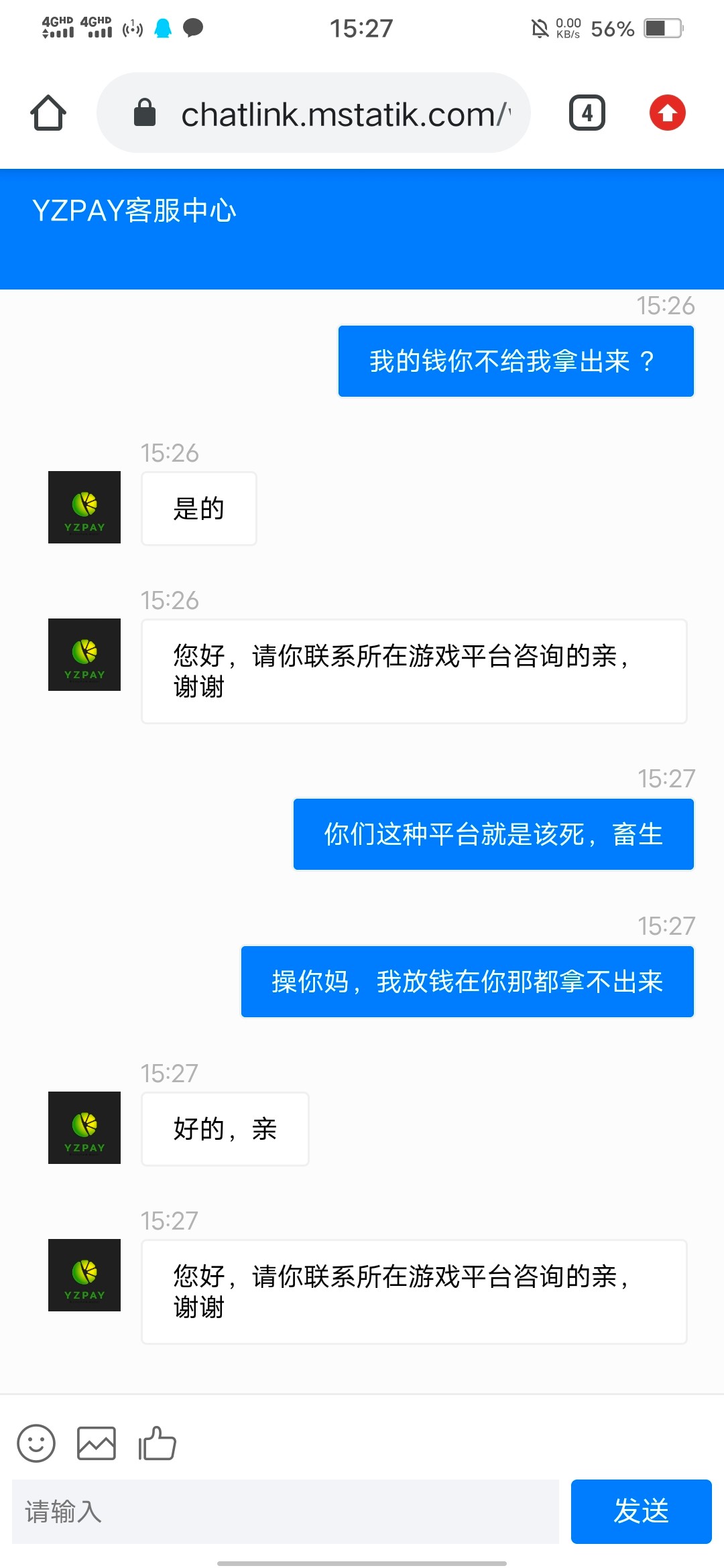Tap the thumbs-up rating icon
The image size is (724, 1568).
[156, 1442]
